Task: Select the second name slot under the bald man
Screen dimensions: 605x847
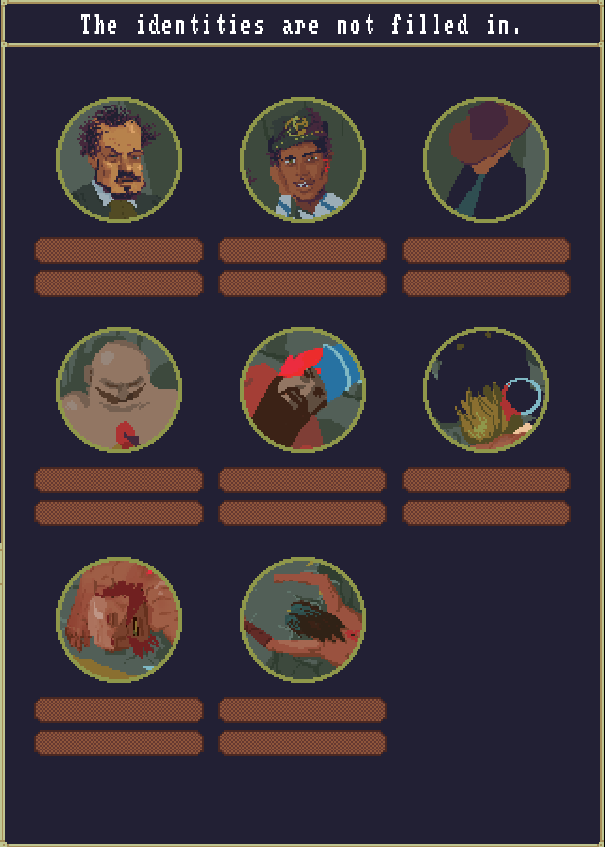Action: 119,513
